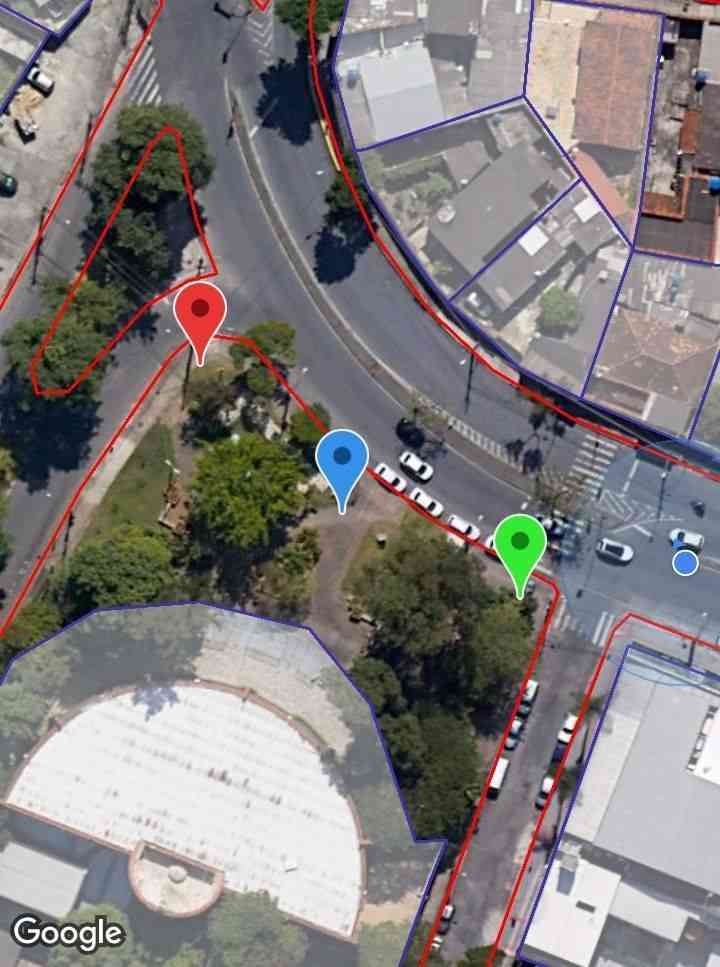720x967 pixels.
Task: Select the blue map pin
Action: point(342,460)
